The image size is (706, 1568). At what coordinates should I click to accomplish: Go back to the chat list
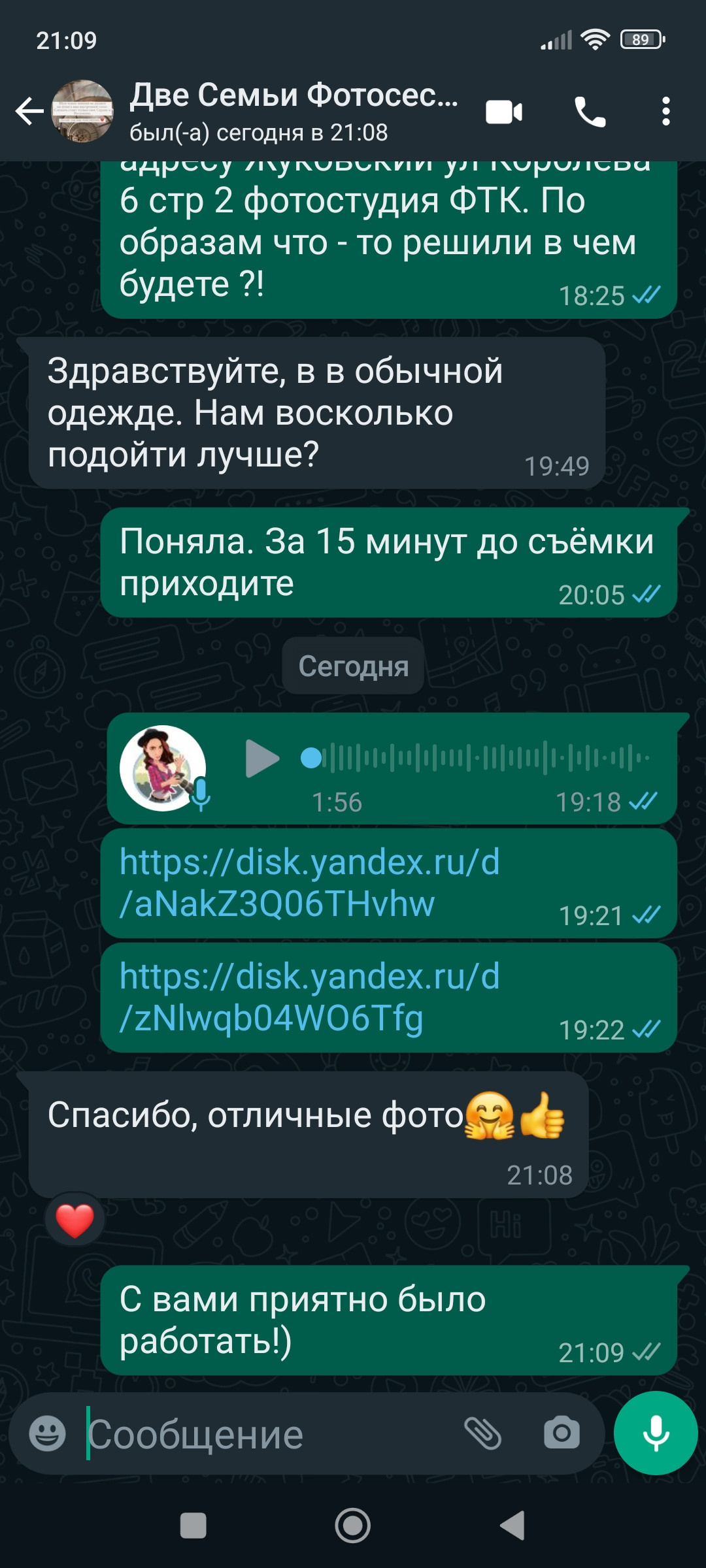pyautogui.click(x=29, y=111)
